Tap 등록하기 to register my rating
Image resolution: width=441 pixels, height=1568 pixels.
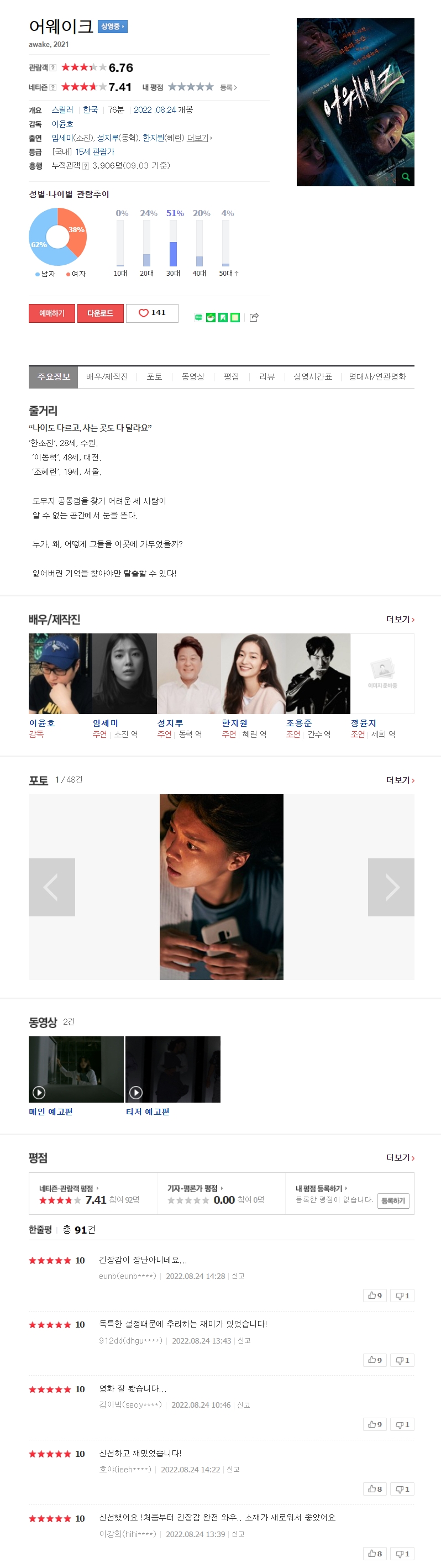[x=393, y=1201]
